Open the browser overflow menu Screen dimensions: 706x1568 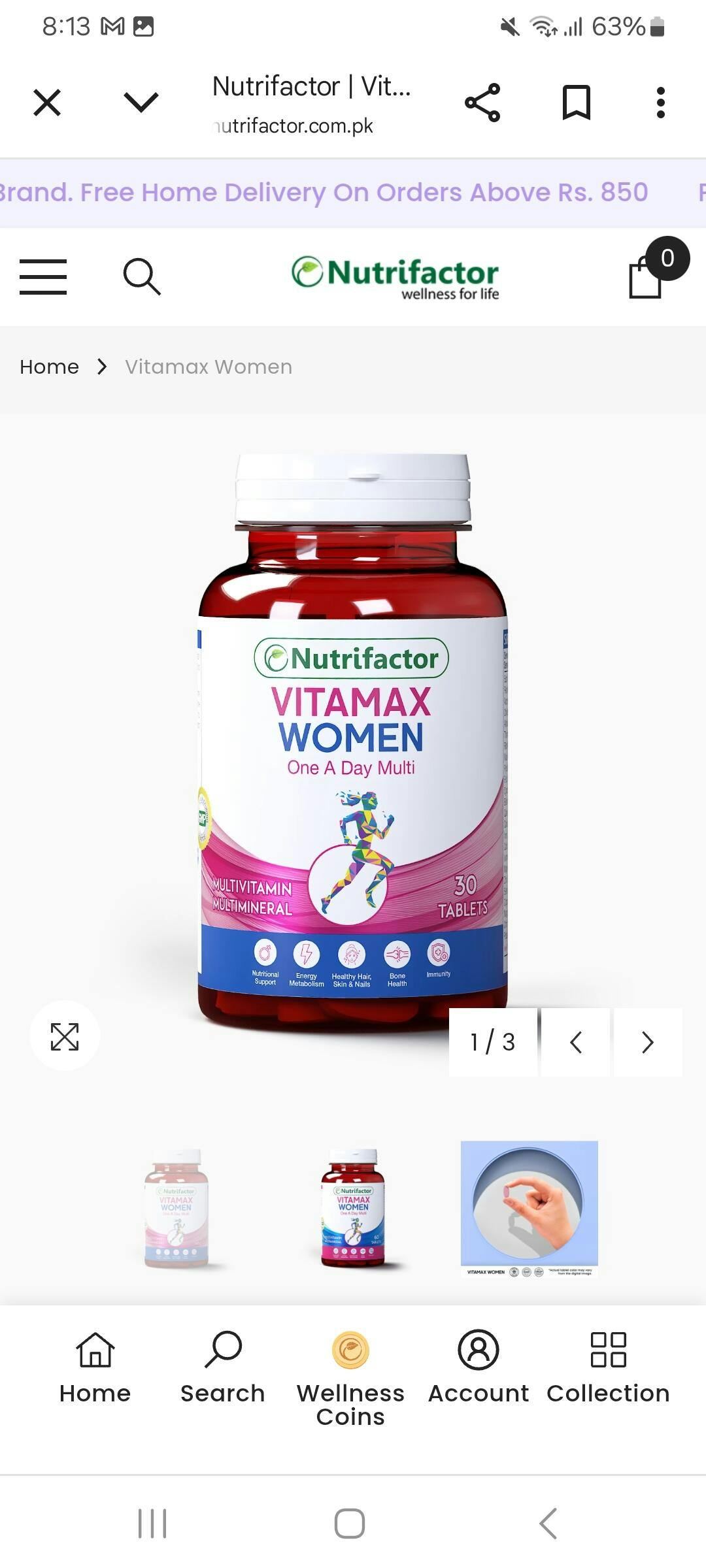pos(661,103)
